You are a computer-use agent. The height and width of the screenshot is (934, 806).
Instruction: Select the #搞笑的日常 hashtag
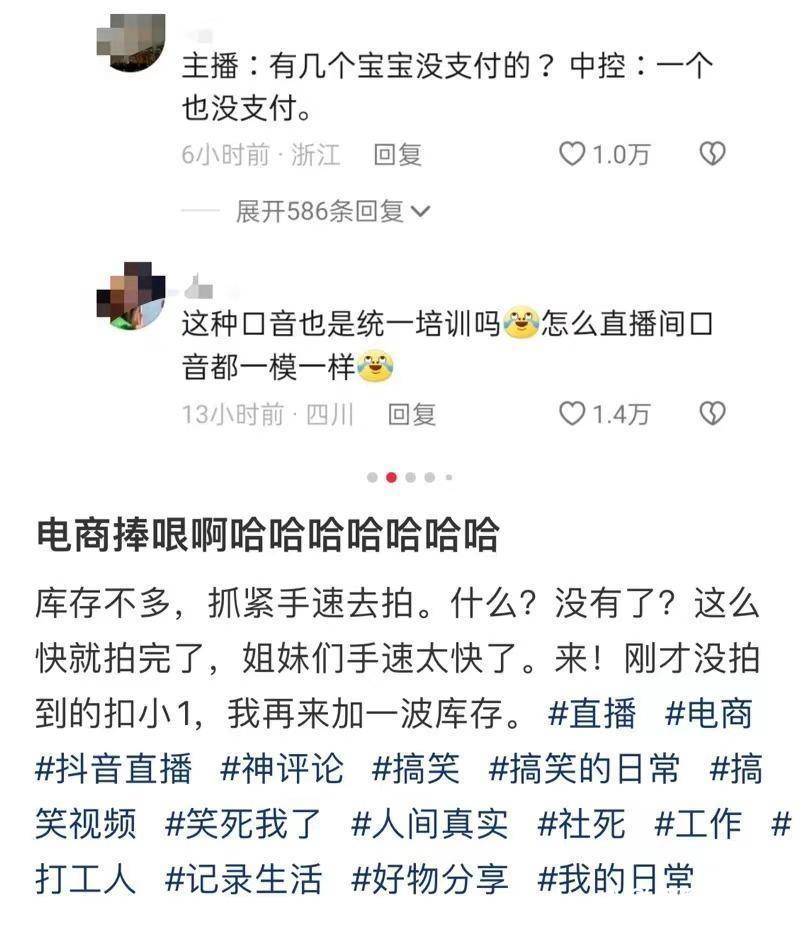[584, 769]
